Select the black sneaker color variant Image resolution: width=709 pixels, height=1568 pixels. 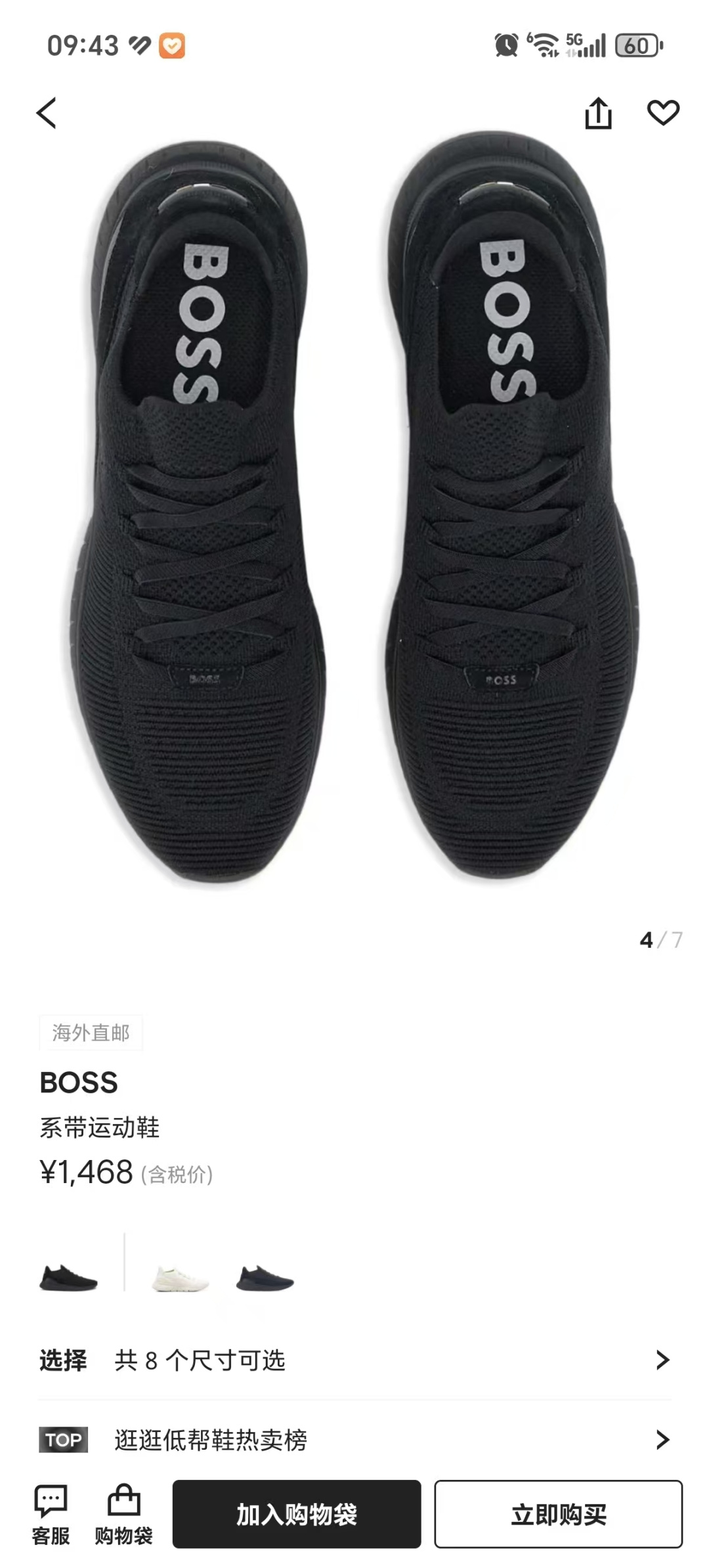(68, 1278)
